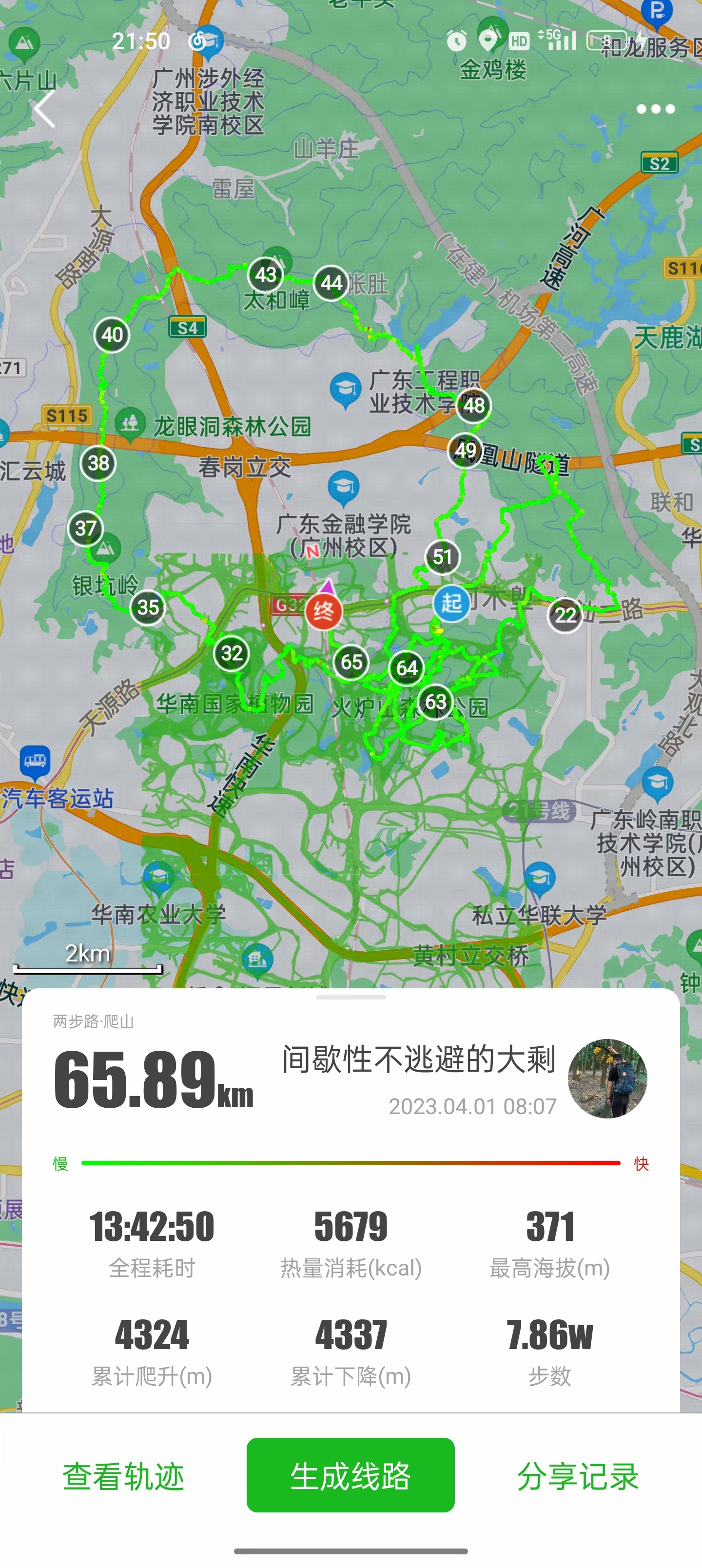
Task: Expand the stats panel via drag handle
Action: [x=351, y=997]
